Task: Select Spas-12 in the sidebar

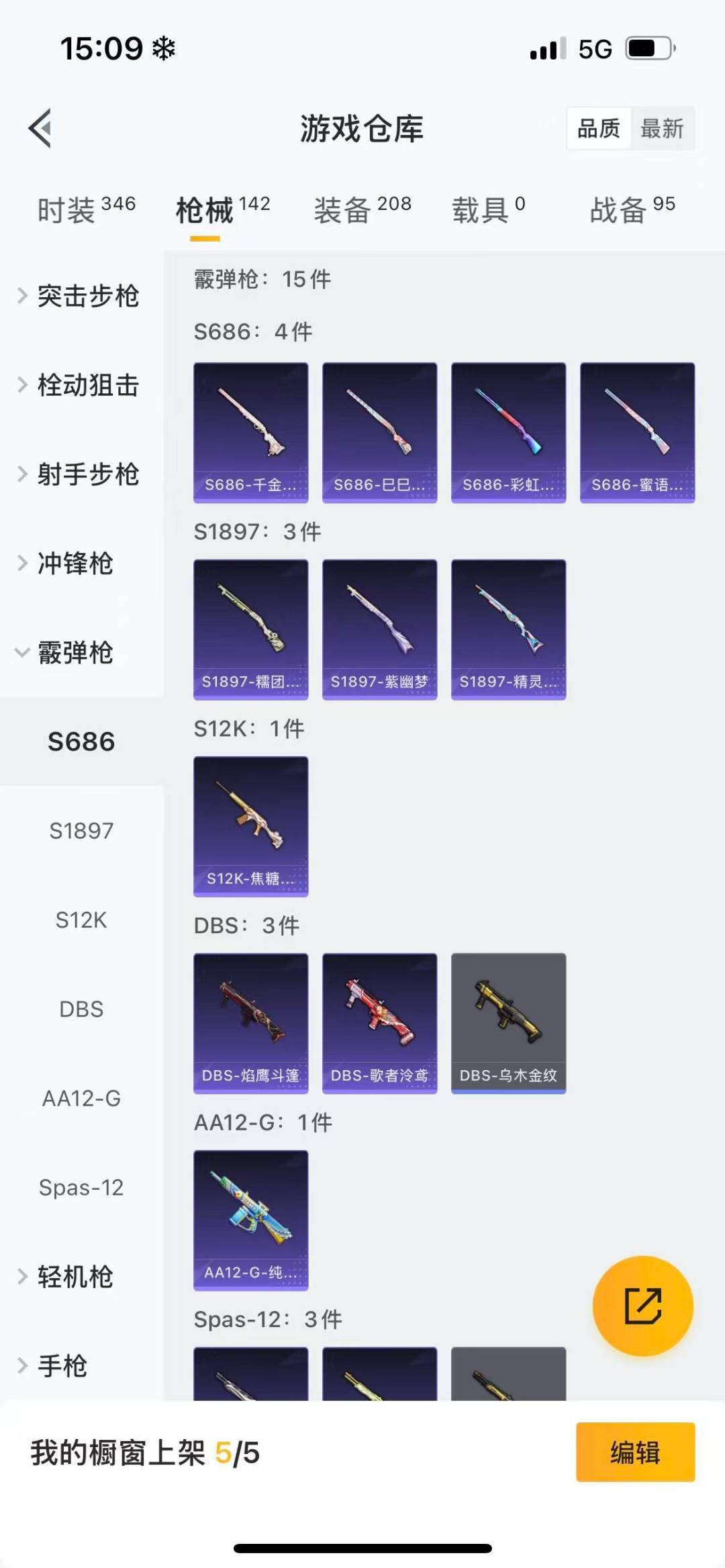Action: (81, 1188)
